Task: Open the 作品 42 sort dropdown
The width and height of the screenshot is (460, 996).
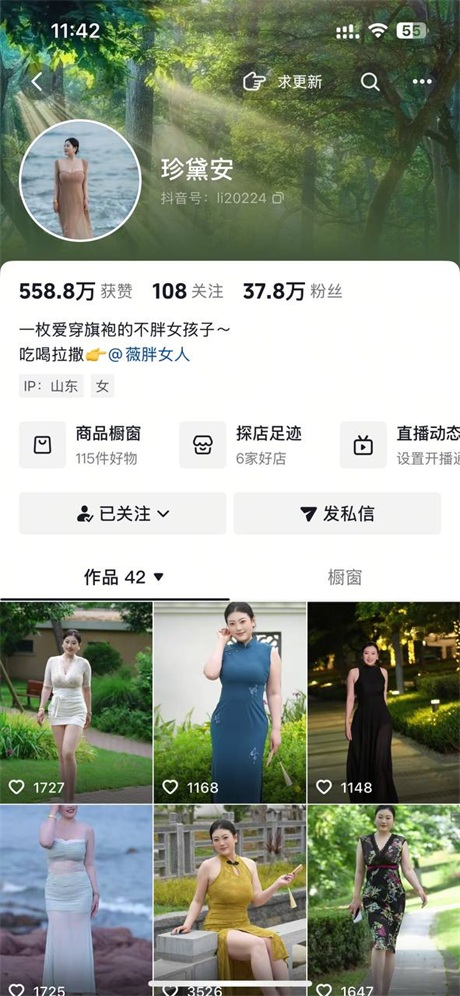Action: [124, 577]
